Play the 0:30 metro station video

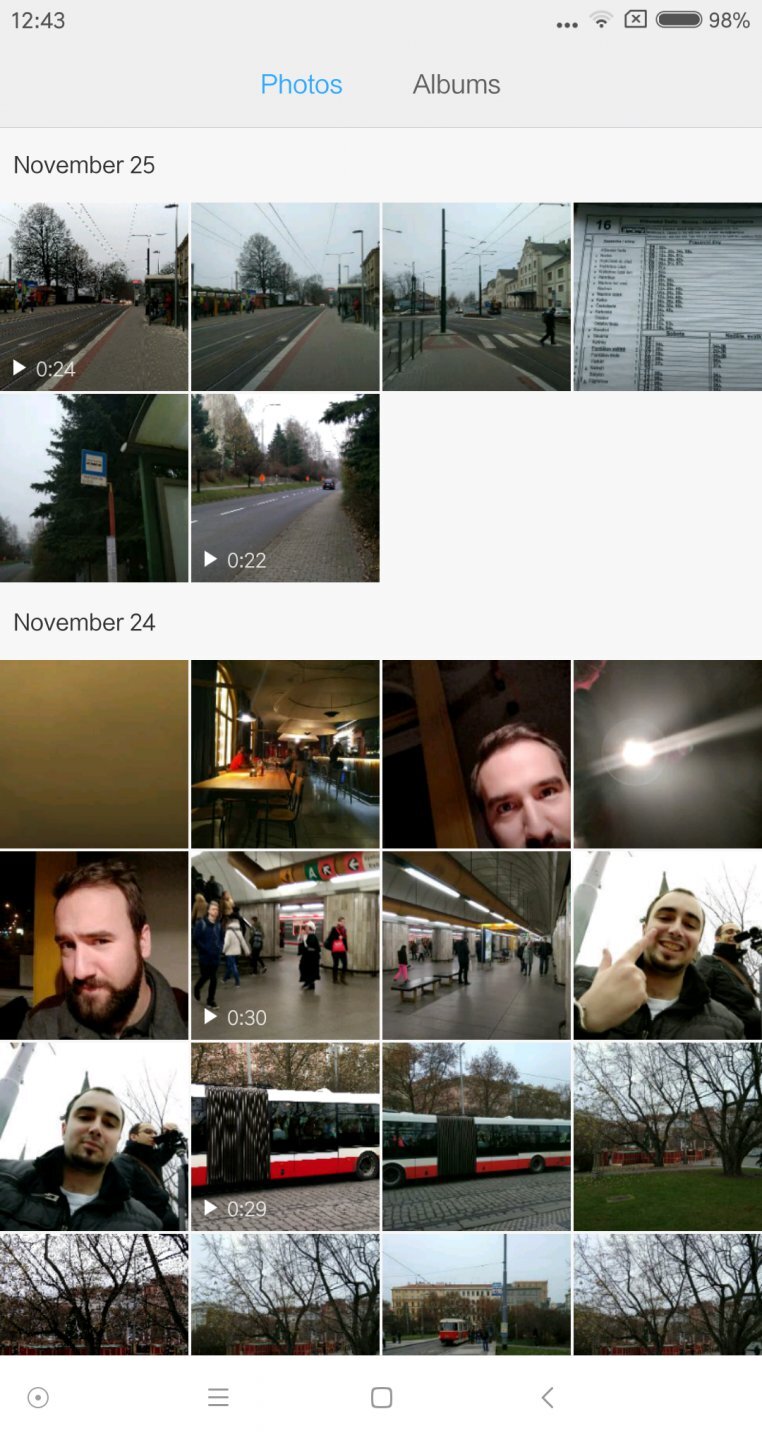[285, 944]
